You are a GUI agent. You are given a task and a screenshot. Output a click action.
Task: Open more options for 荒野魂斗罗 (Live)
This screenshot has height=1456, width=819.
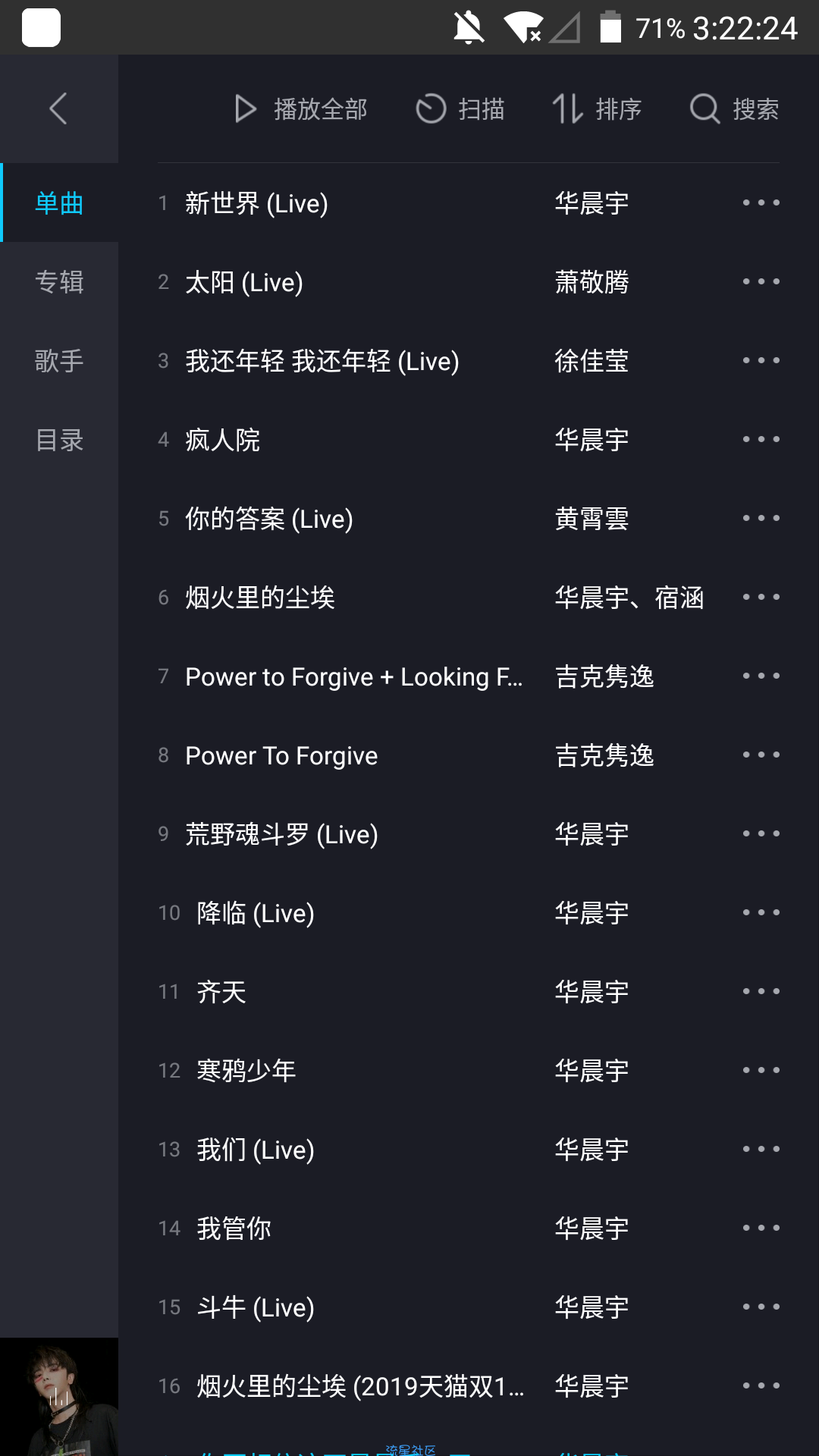[x=761, y=834]
